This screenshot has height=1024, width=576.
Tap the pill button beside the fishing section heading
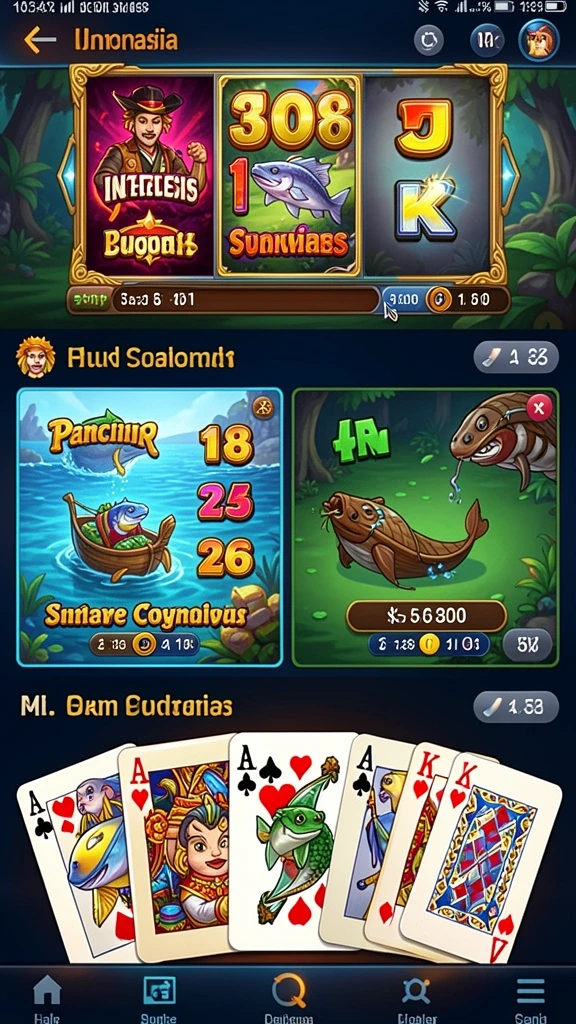coord(516,357)
